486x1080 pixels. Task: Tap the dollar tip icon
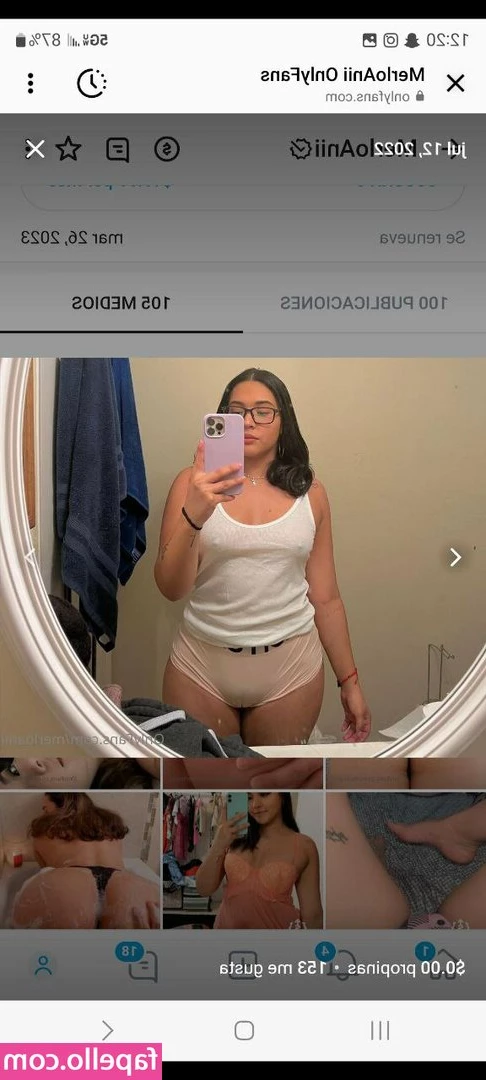pyautogui.click(x=167, y=149)
